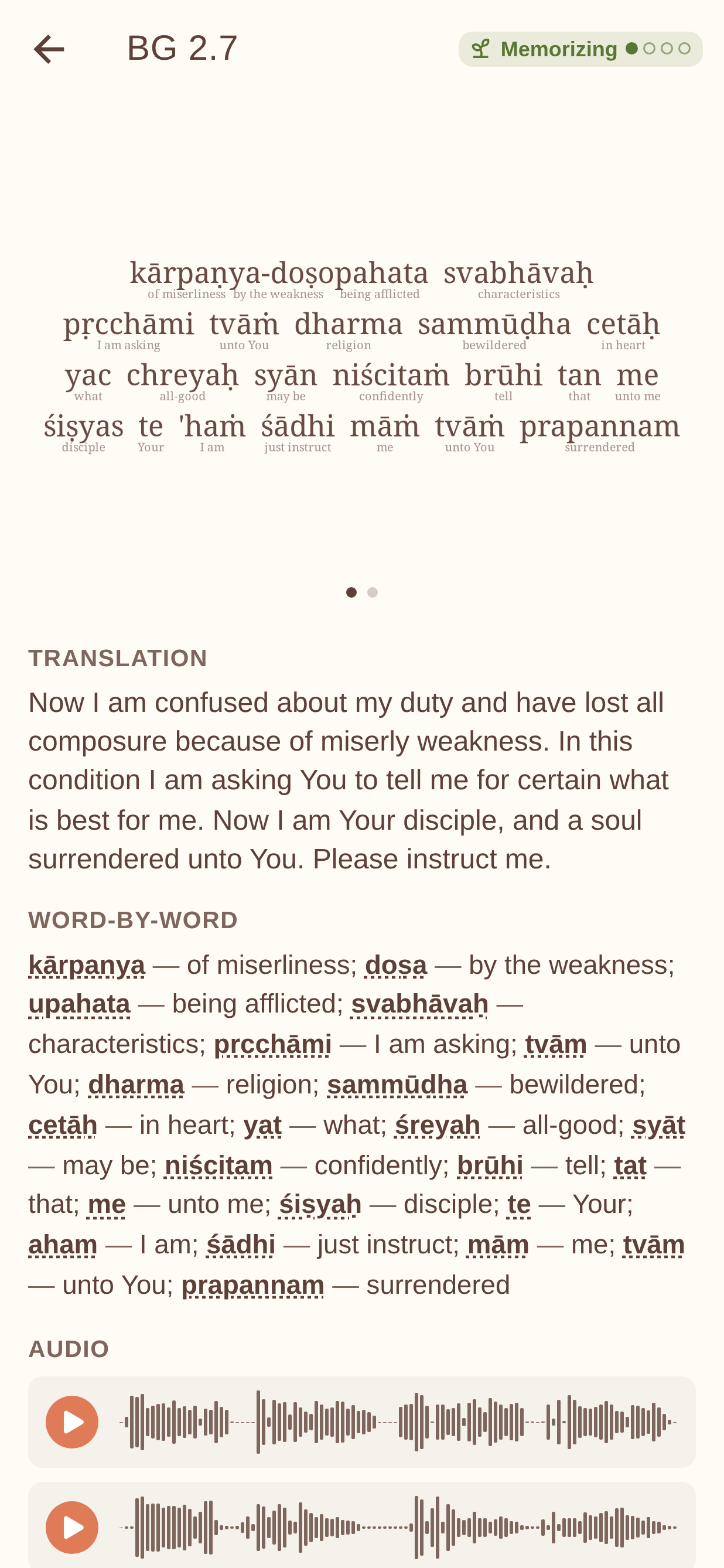Open the word link cetāḥ
Image resolution: width=724 pixels, height=1568 pixels.
pos(63,1125)
